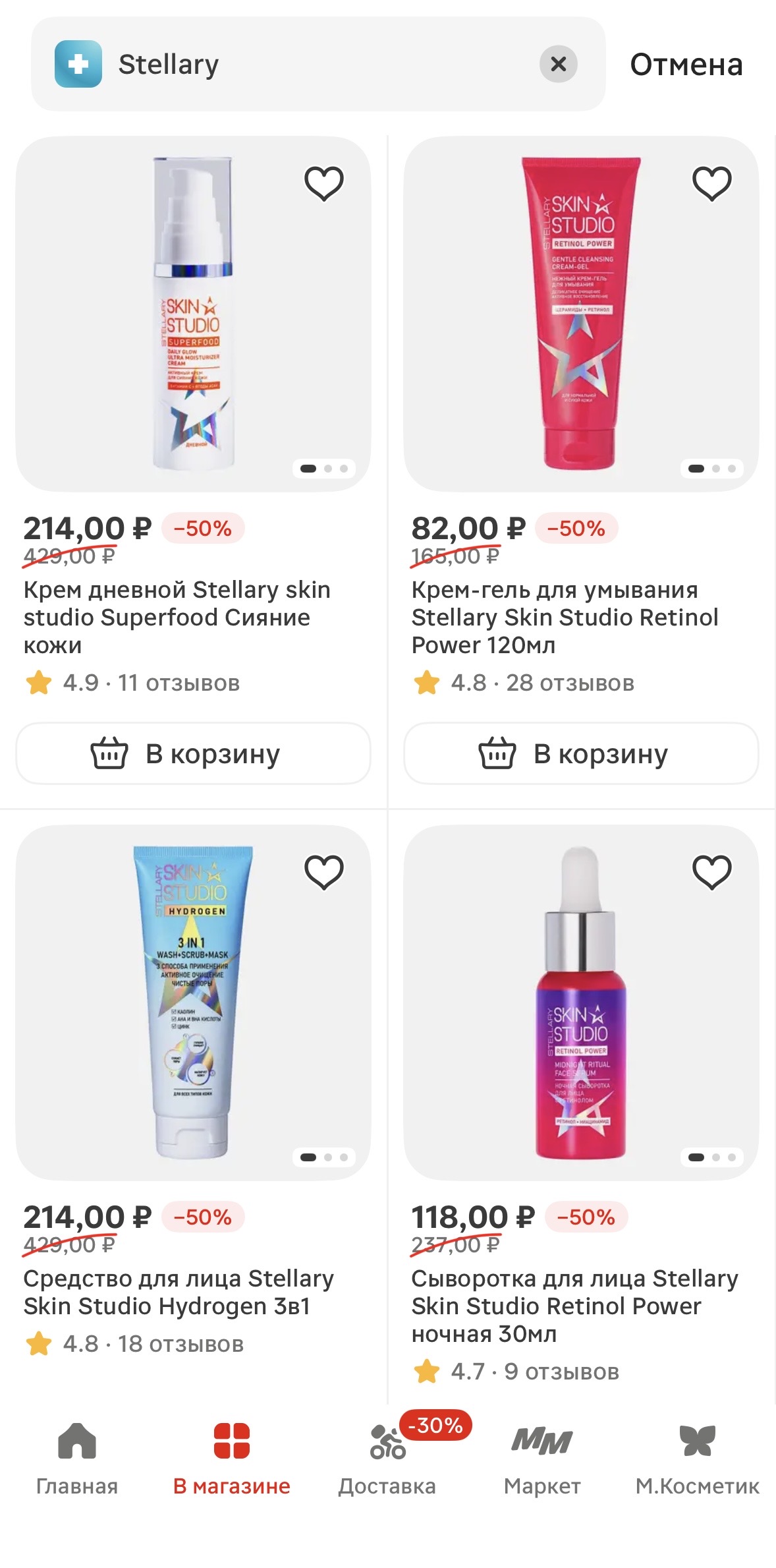Add Retinol Power cream-gel to cart
776x1568 pixels.
coord(581,753)
